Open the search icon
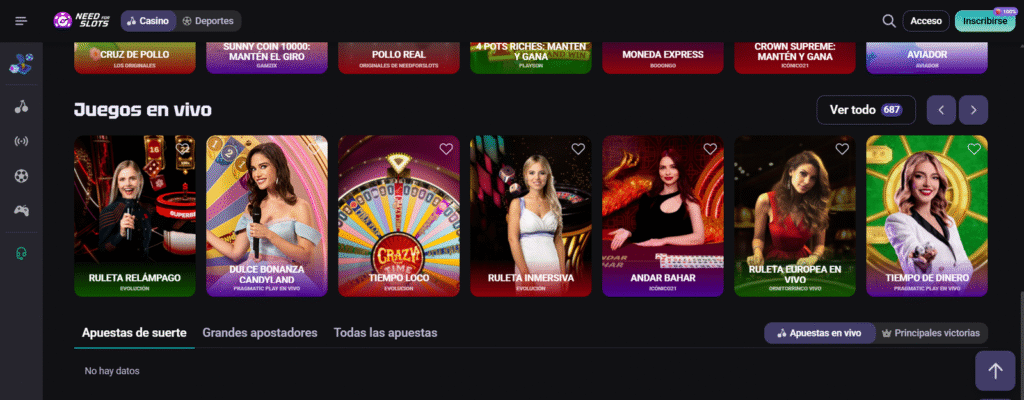Viewport: 1024px width, 400px height. (888, 21)
